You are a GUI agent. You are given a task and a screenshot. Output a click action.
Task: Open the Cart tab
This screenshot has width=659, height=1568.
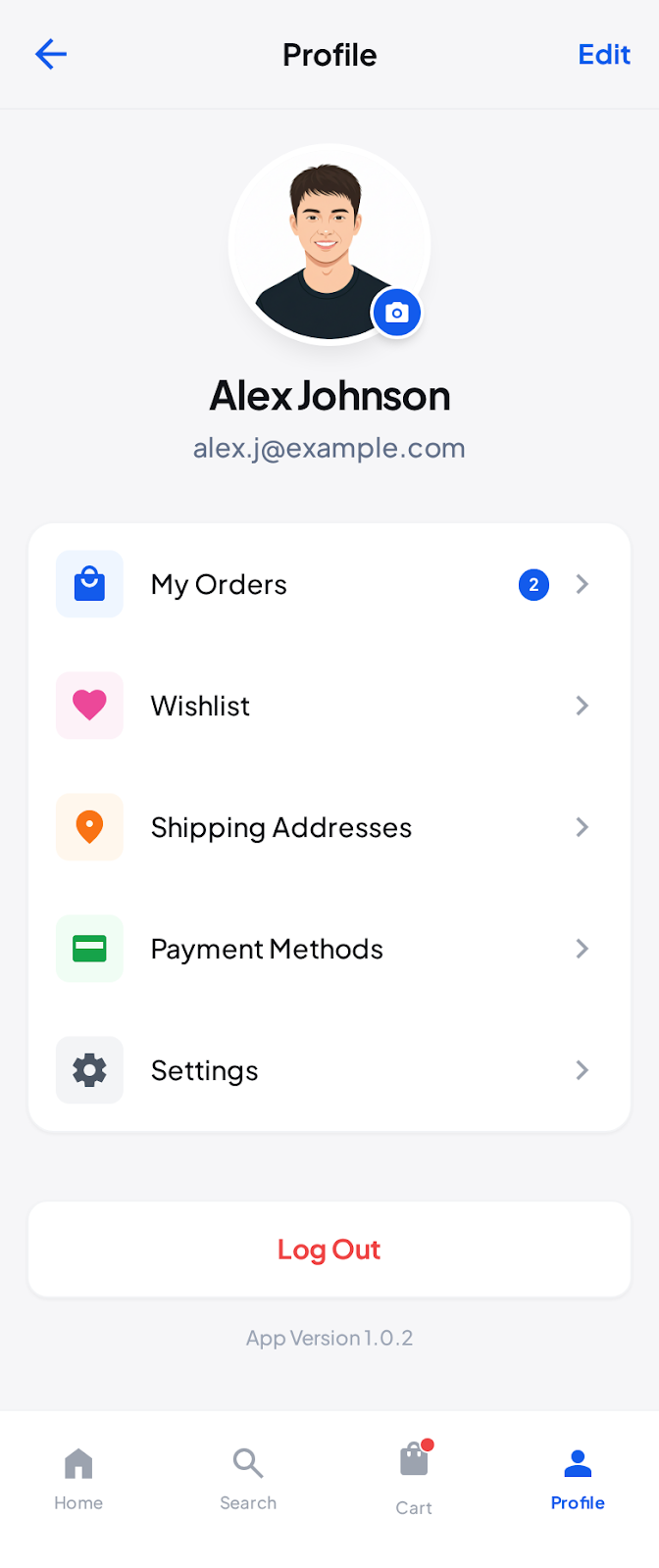coord(414,1478)
